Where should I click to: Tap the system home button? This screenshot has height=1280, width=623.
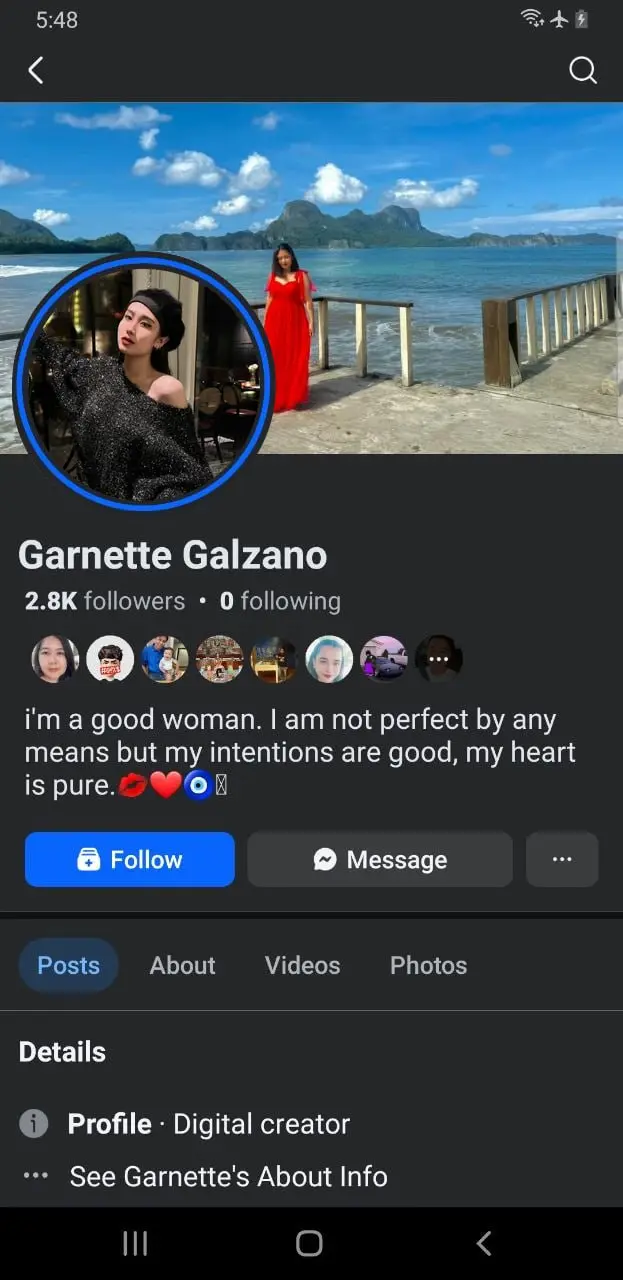pyautogui.click(x=310, y=1243)
